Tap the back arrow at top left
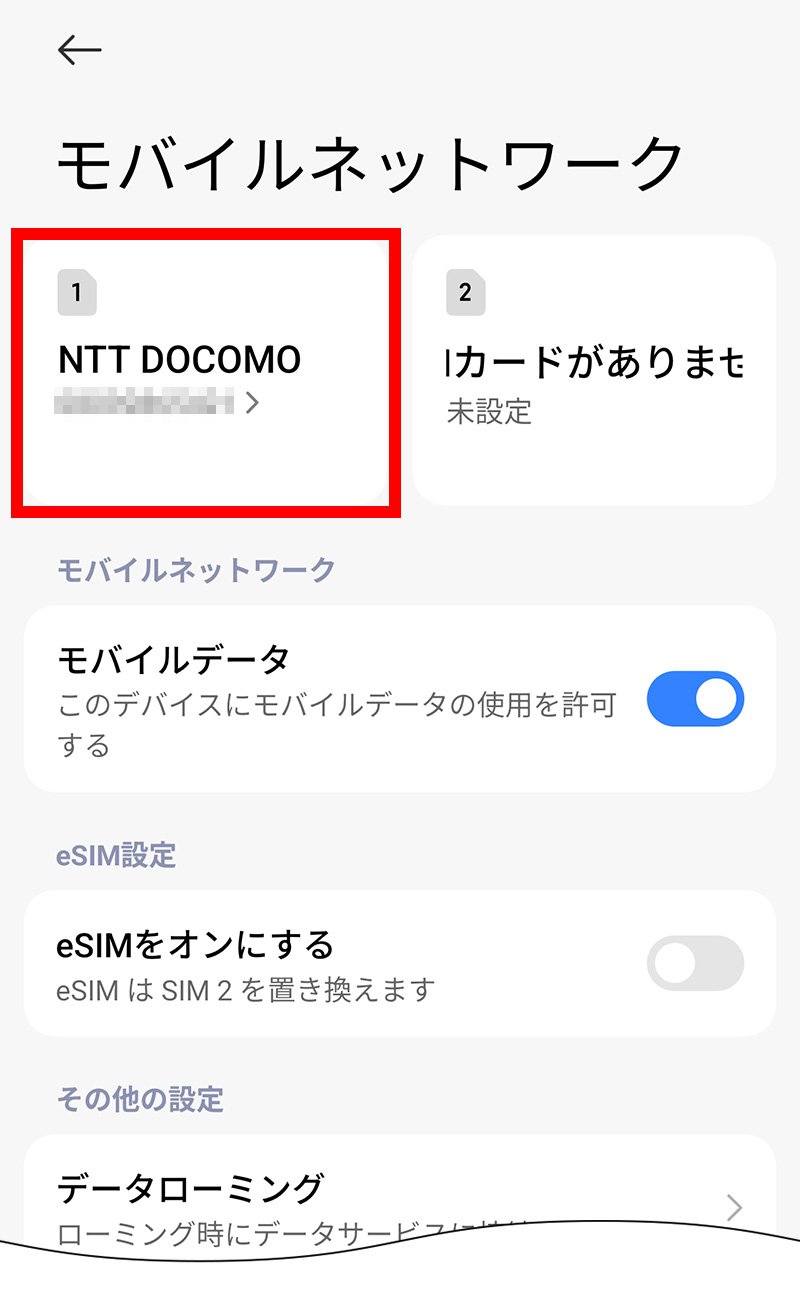Image resolution: width=800 pixels, height=1300 pixels. pyautogui.click(x=80, y=47)
